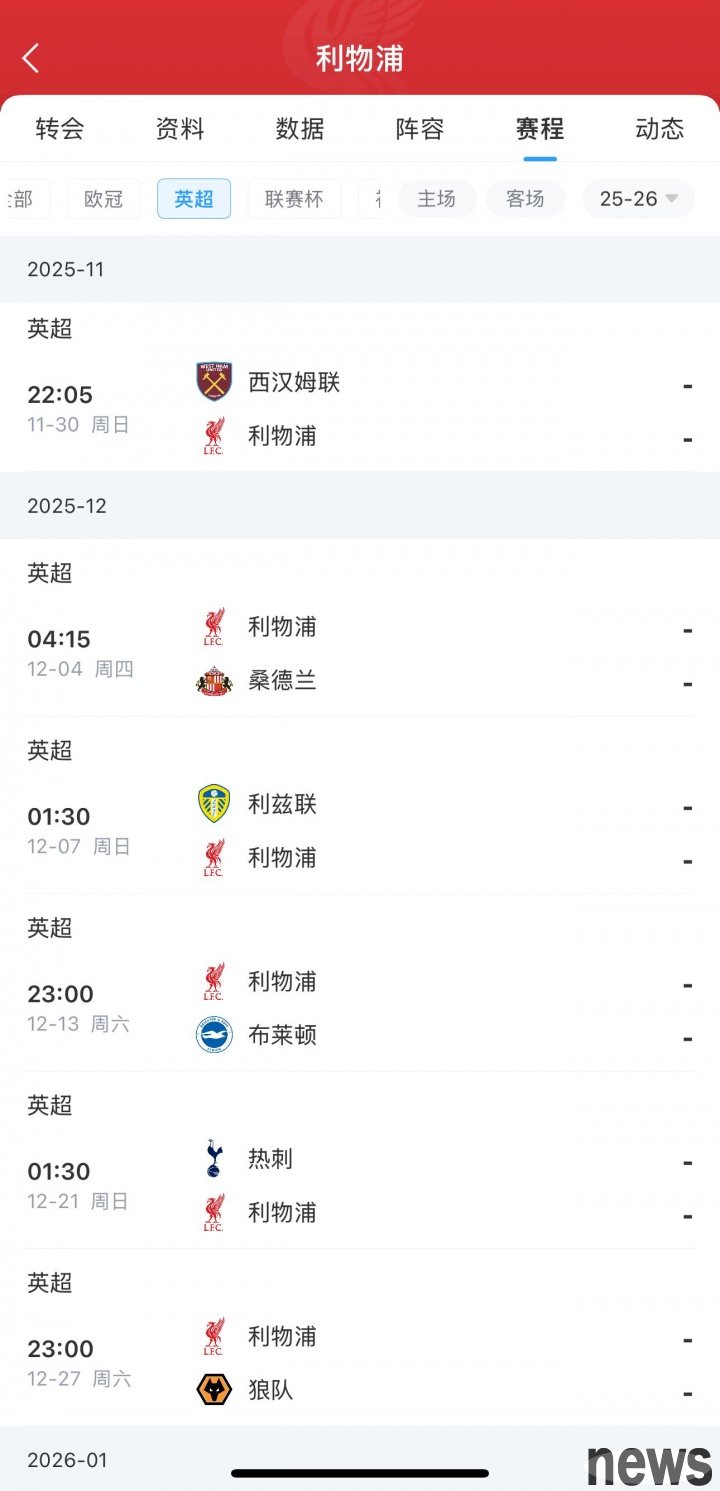The width and height of the screenshot is (720, 1491).
Task: Switch to the 转会 tab
Action: point(60,129)
